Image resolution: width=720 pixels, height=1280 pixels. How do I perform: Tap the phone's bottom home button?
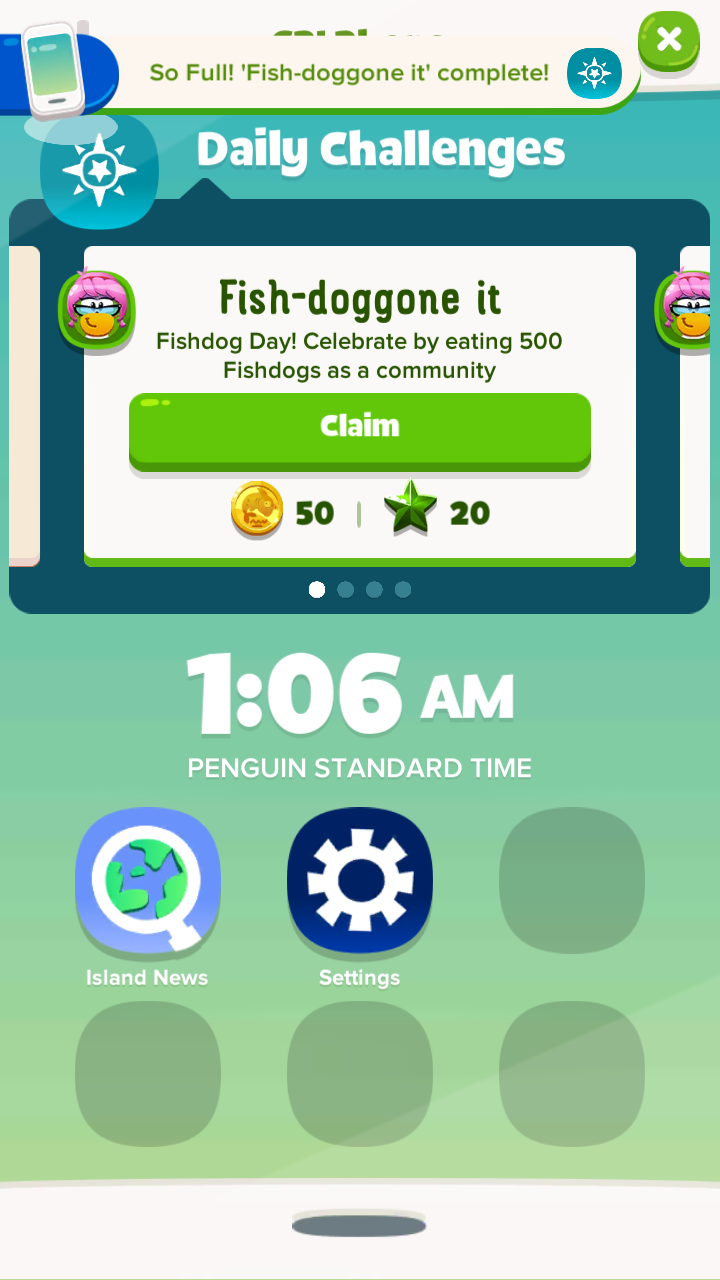point(359,1225)
